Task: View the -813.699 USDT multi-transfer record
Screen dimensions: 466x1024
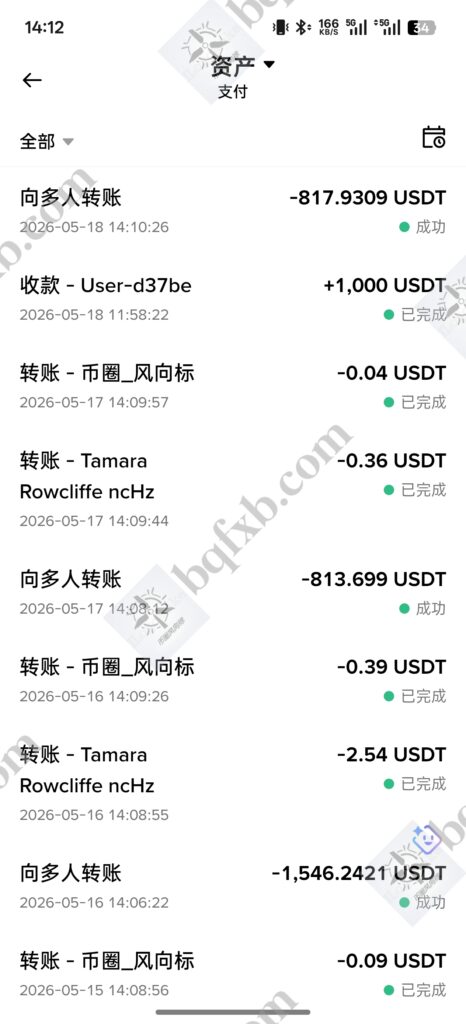Action: (x=233, y=593)
